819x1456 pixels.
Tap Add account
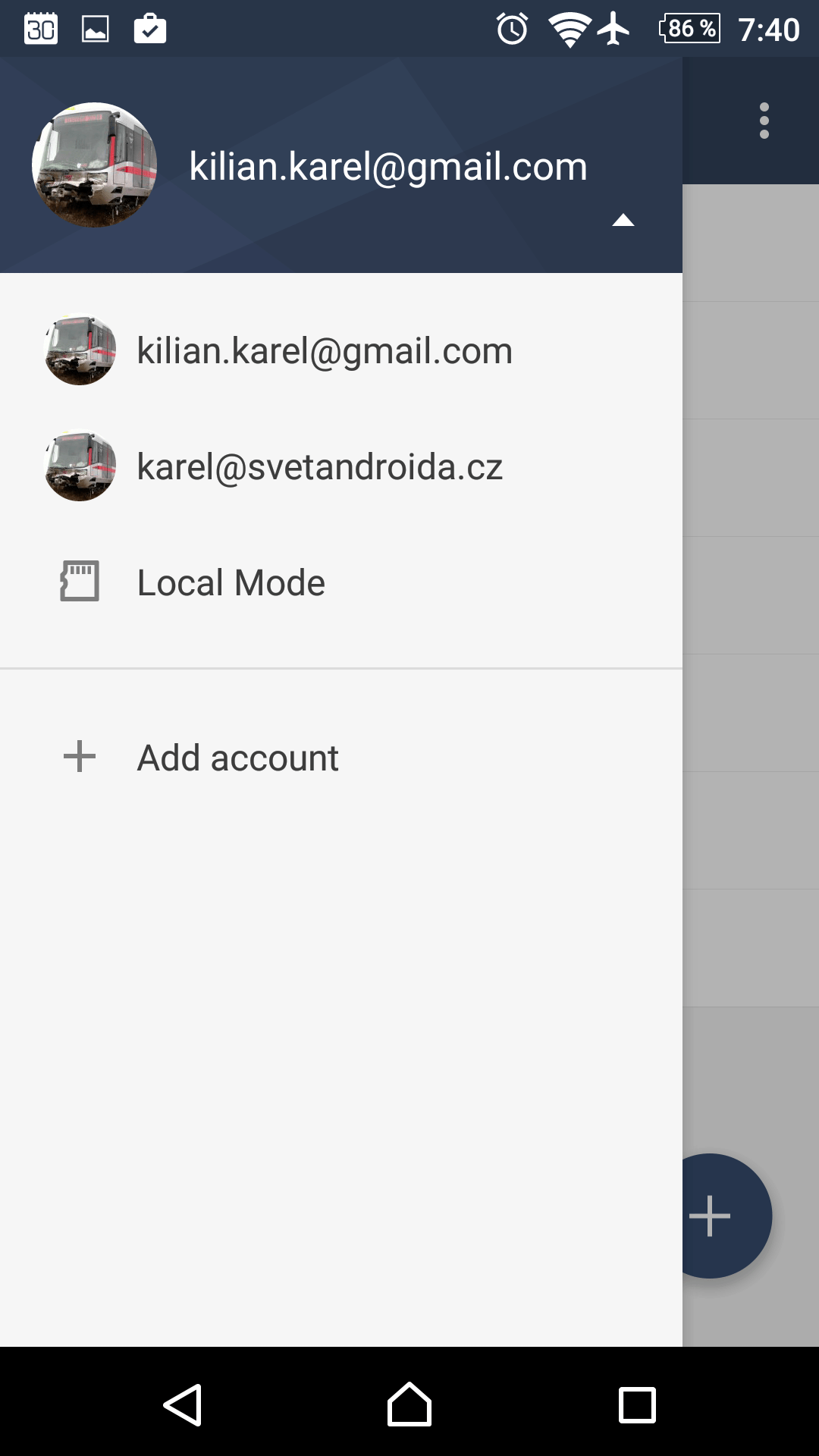[x=341, y=758]
